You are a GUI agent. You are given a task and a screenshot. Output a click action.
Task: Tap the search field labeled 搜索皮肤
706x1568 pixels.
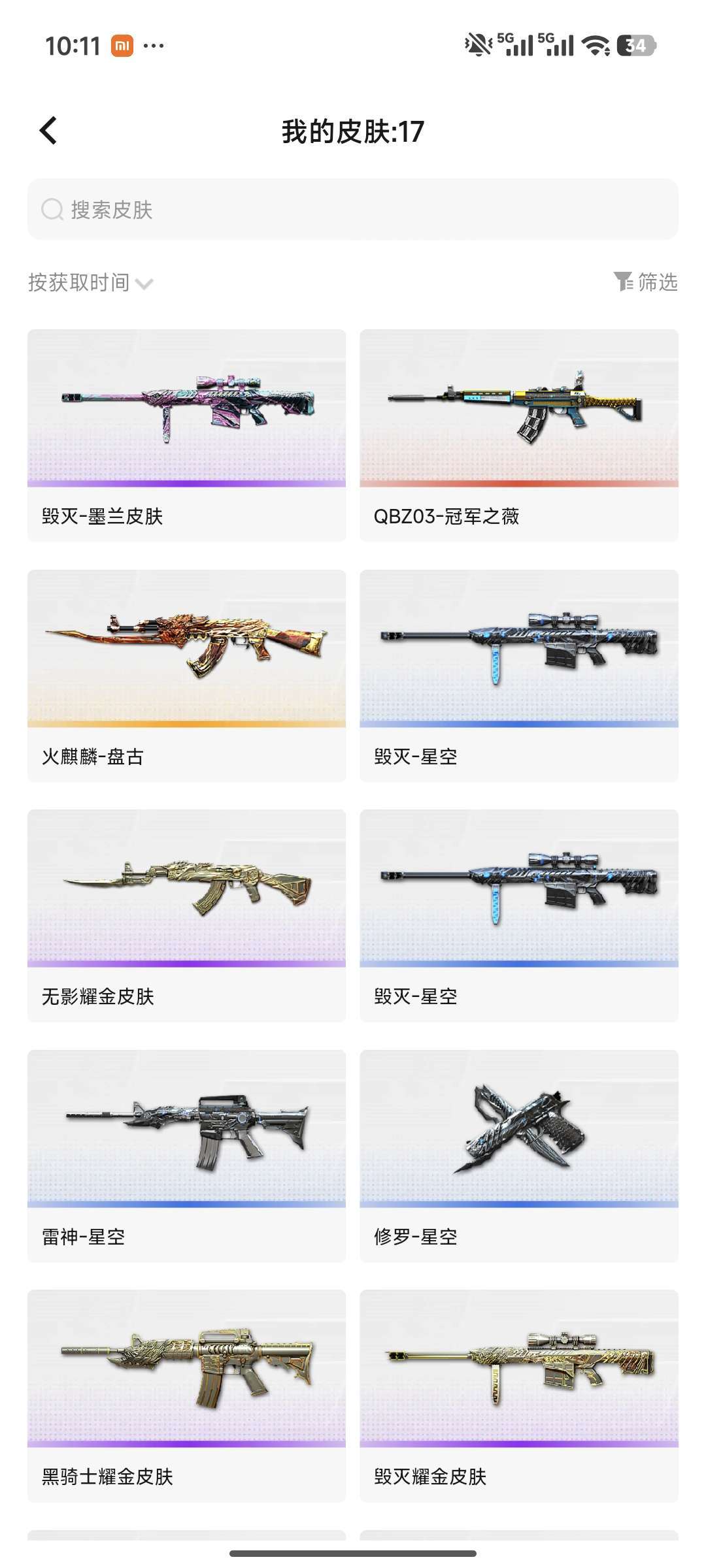pyautogui.click(x=261, y=210)
